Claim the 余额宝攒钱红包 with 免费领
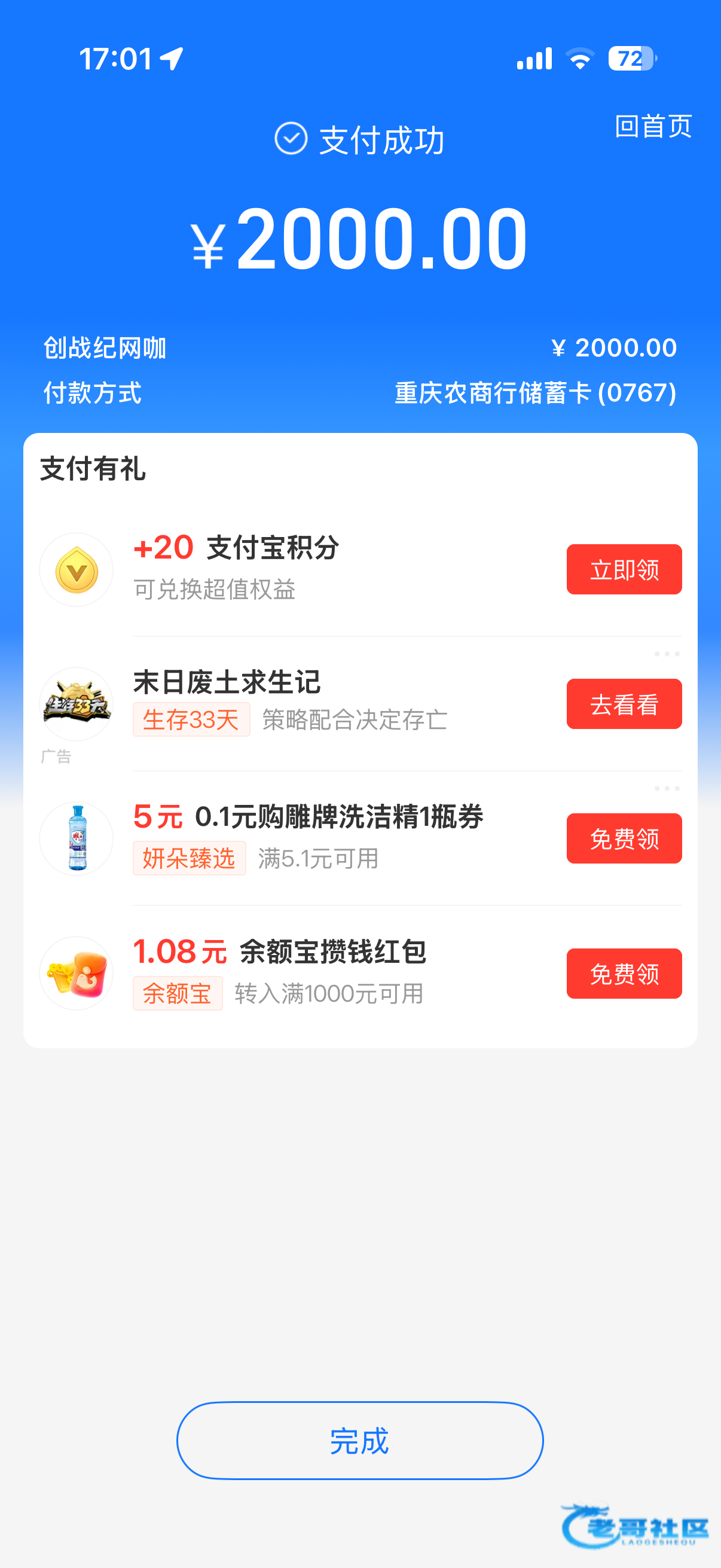 click(624, 974)
